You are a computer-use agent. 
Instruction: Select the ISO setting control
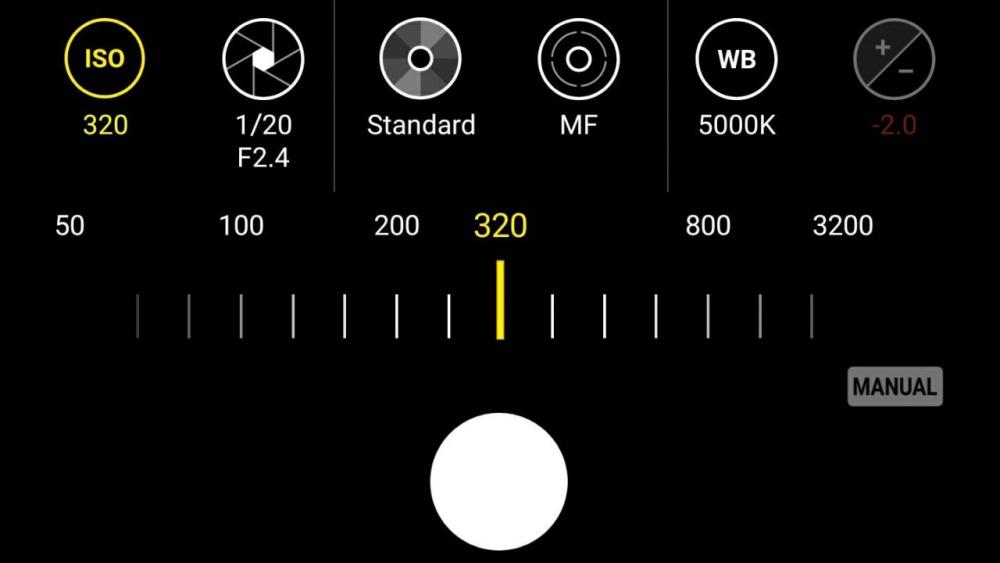[x=104, y=59]
